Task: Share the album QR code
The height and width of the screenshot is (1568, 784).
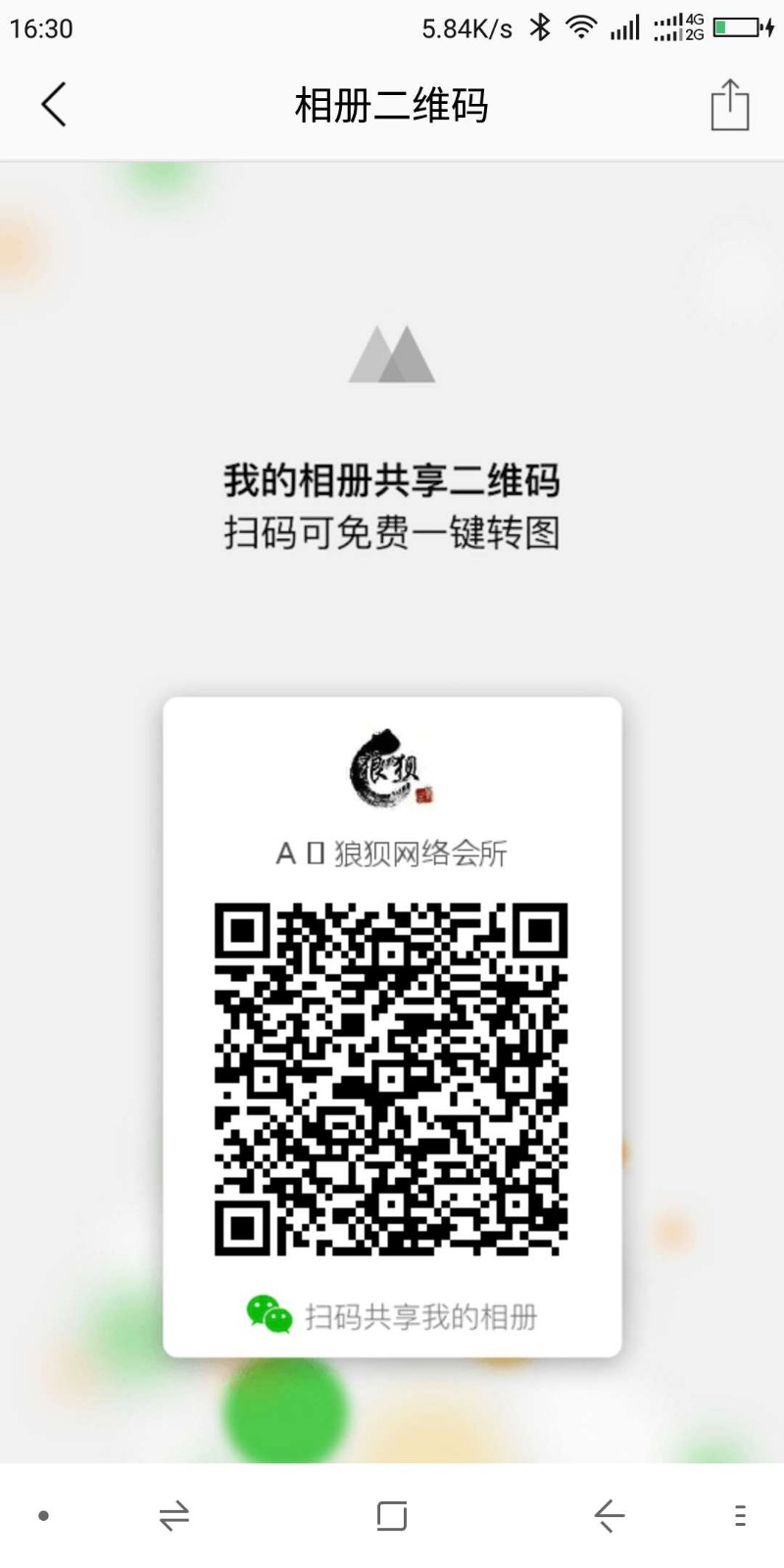Action: click(x=730, y=105)
